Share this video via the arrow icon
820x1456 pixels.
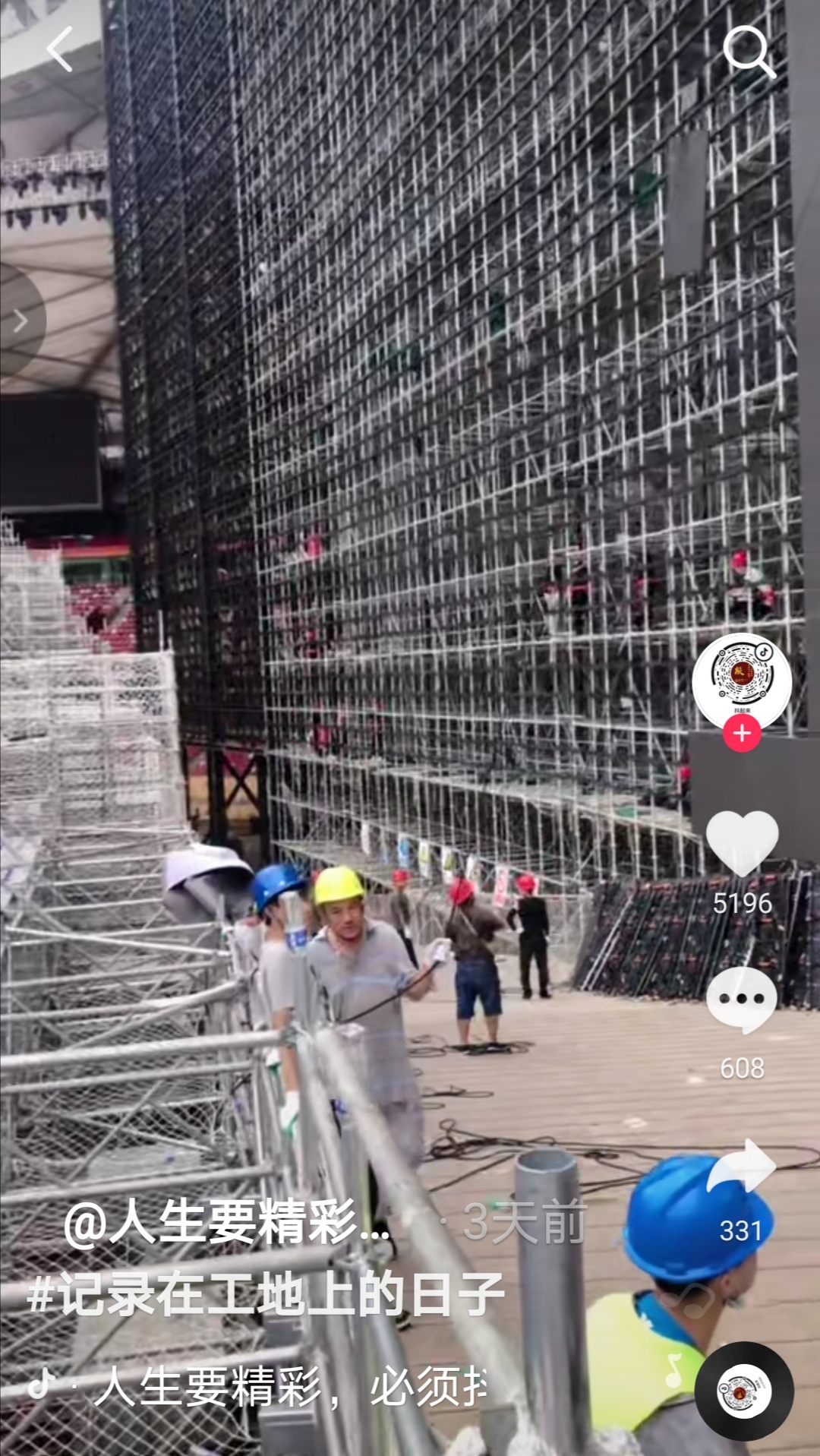point(742,1167)
